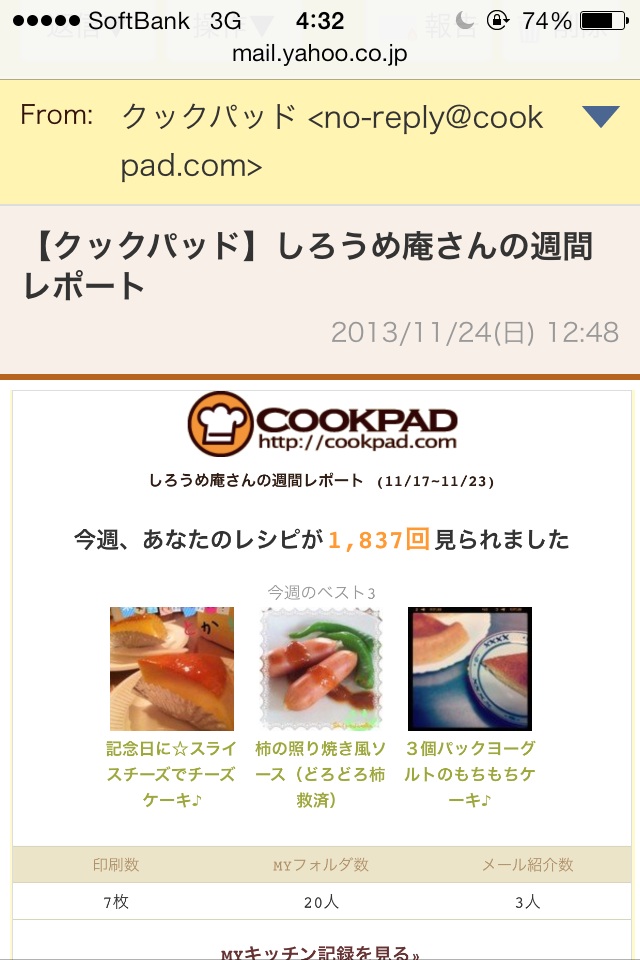Viewport: 640px width, 960px height.
Task: Expand the sender details arrow
Action: click(x=600, y=118)
